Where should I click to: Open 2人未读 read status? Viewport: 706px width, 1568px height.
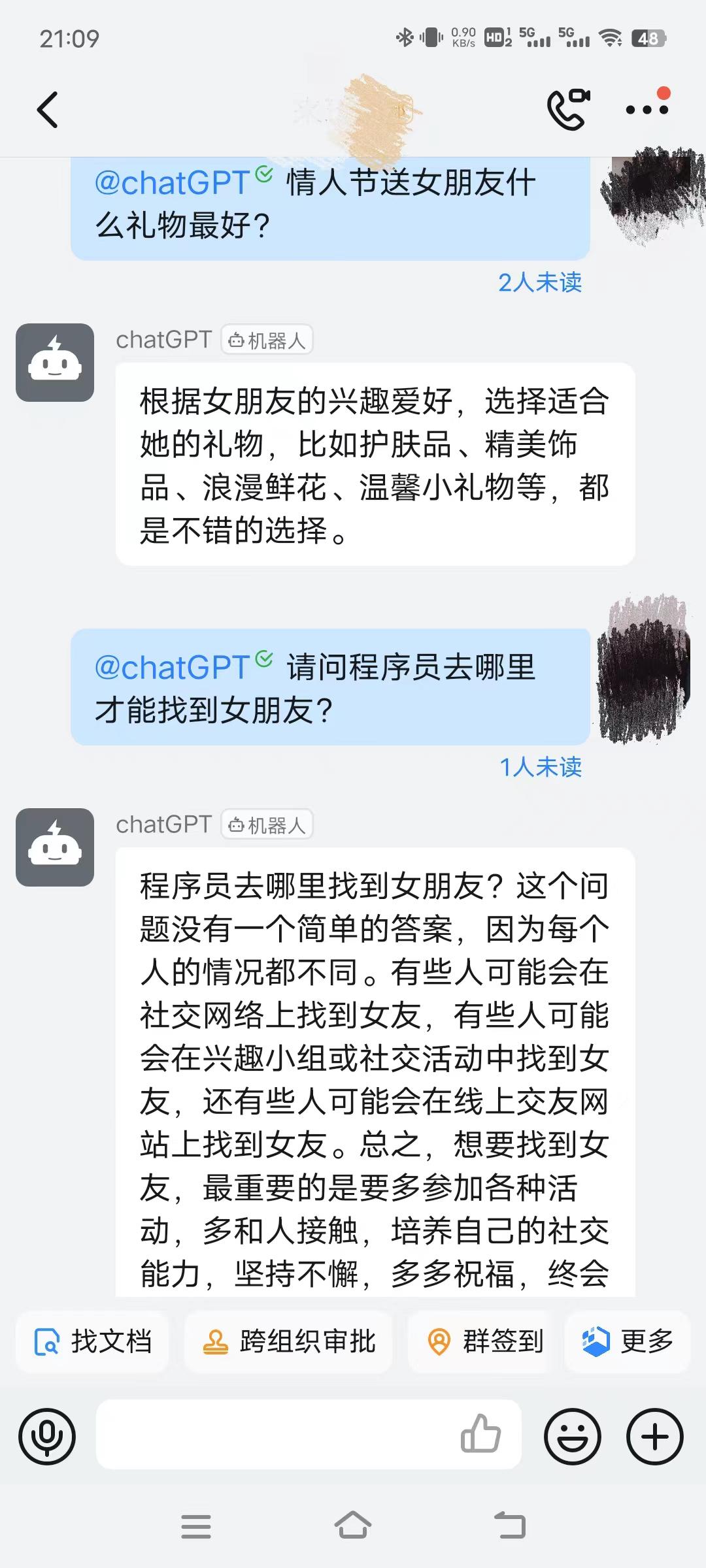(x=540, y=282)
